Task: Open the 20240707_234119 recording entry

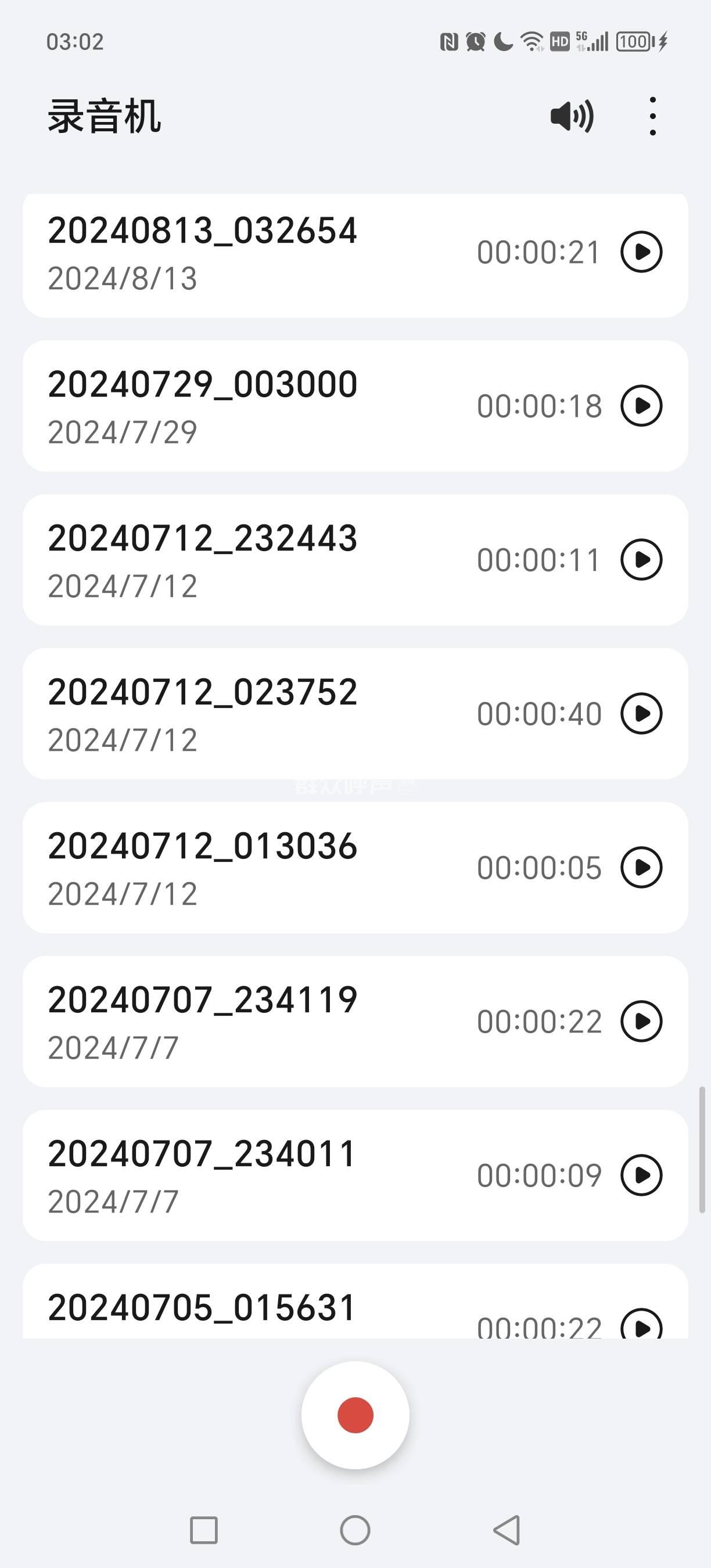Action: point(243,1022)
